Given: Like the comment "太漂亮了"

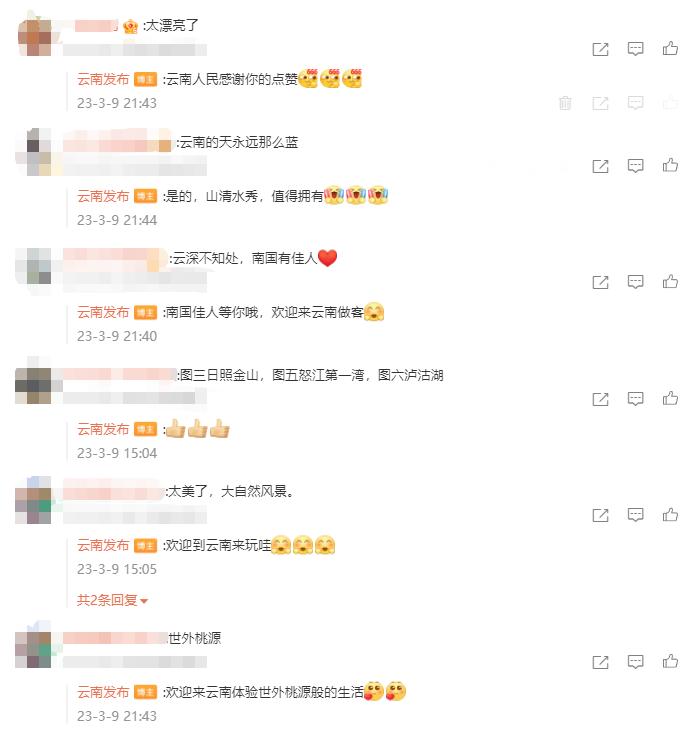Looking at the screenshot, I should 670,48.
